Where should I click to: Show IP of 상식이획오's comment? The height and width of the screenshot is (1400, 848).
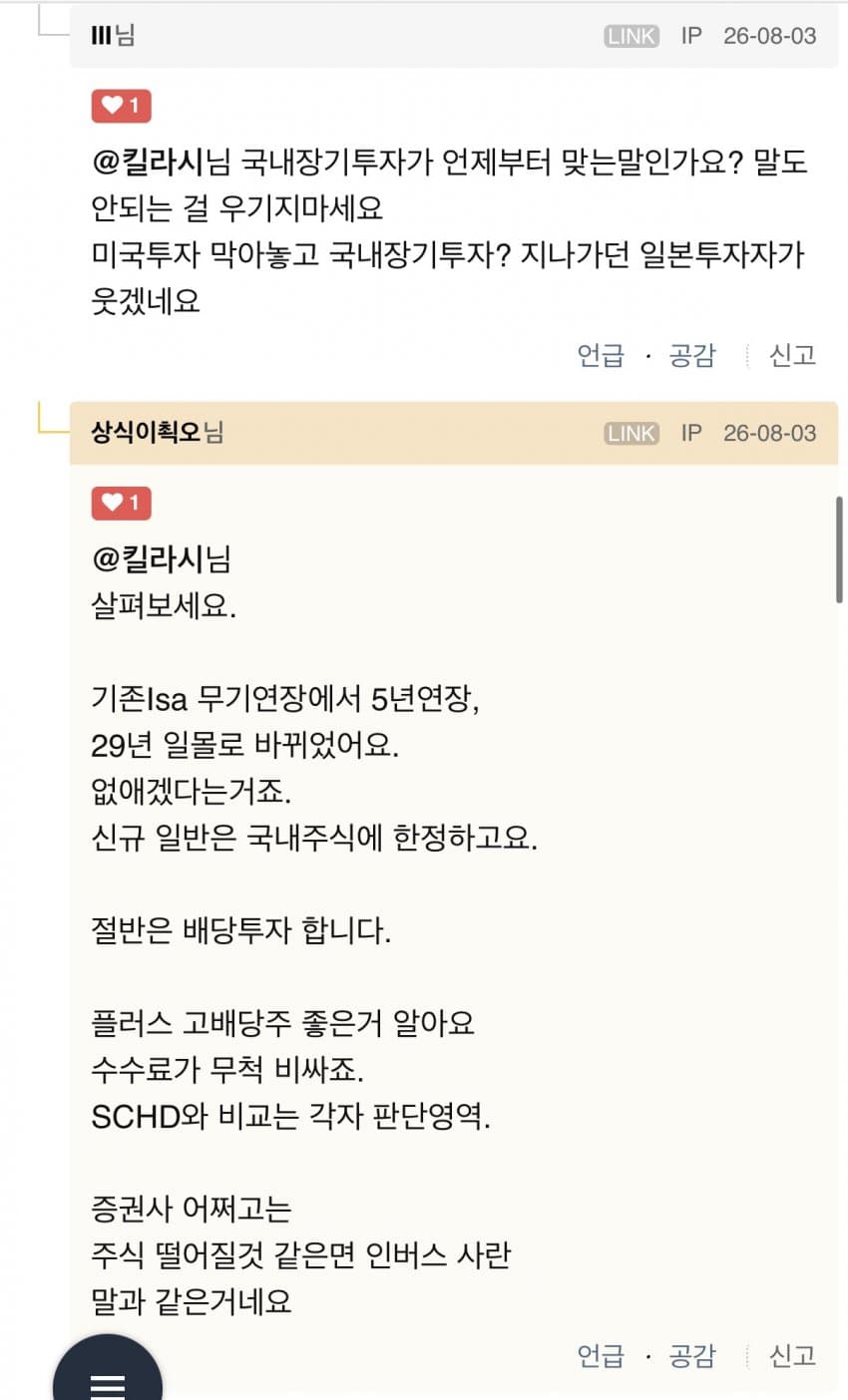pos(691,433)
